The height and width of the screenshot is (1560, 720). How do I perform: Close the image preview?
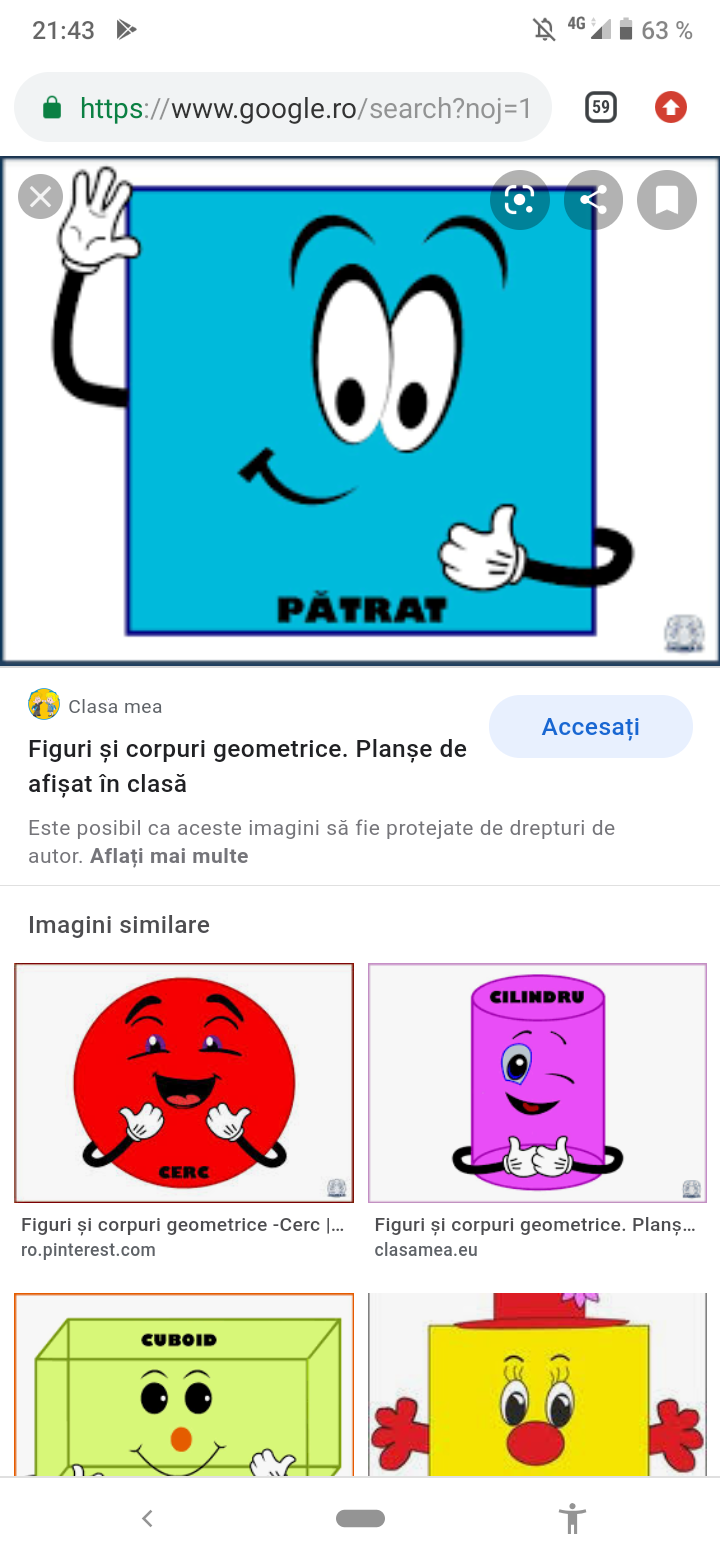pos(40,197)
